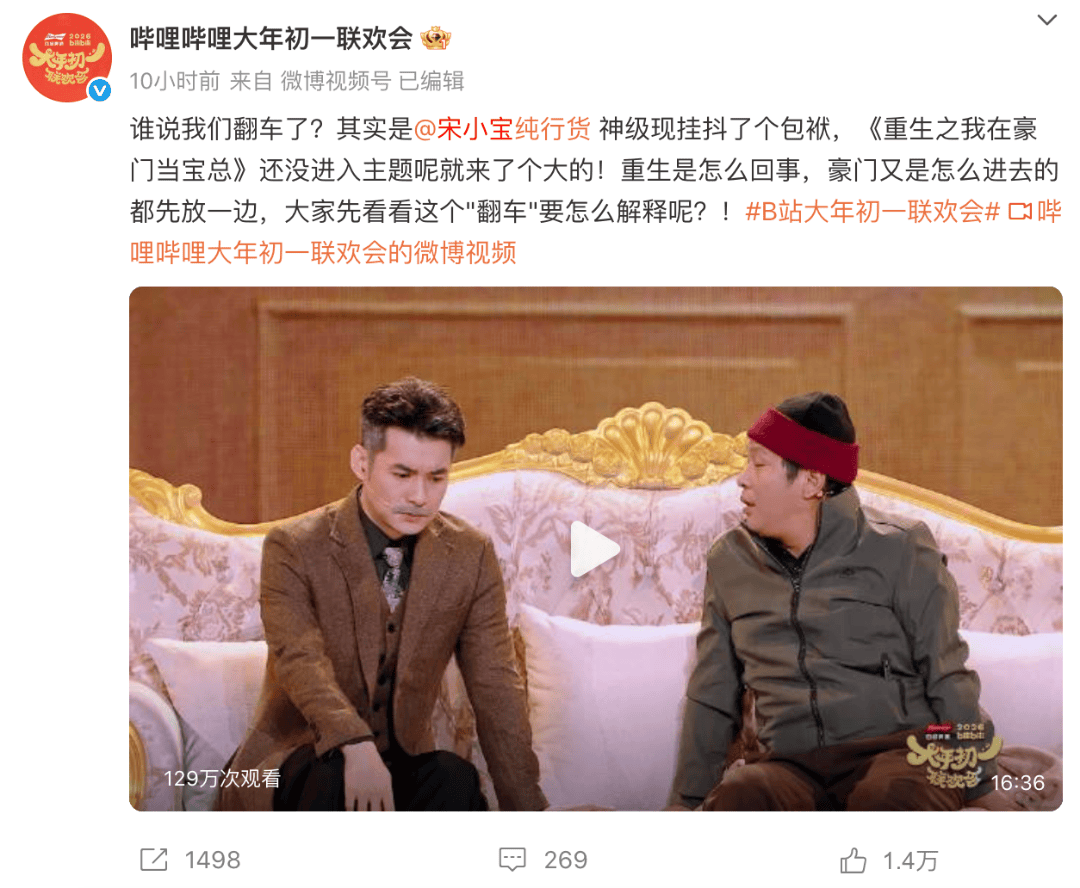Like the post with 1.4万 likes
The height and width of the screenshot is (888, 1080).
pos(889,860)
